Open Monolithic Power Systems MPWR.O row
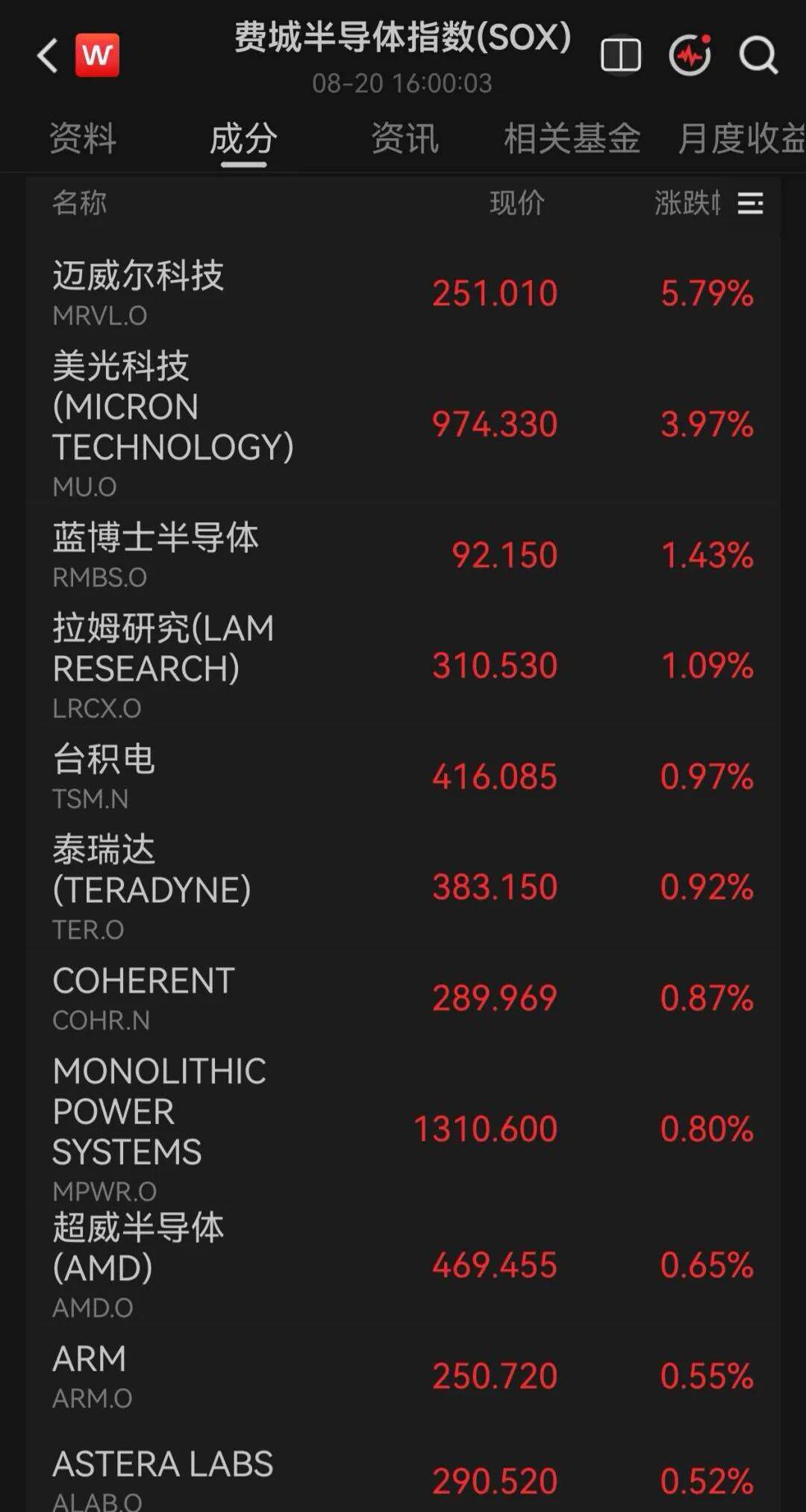The width and height of the screenshot is (806, 1512). (x=403, y=1128)
